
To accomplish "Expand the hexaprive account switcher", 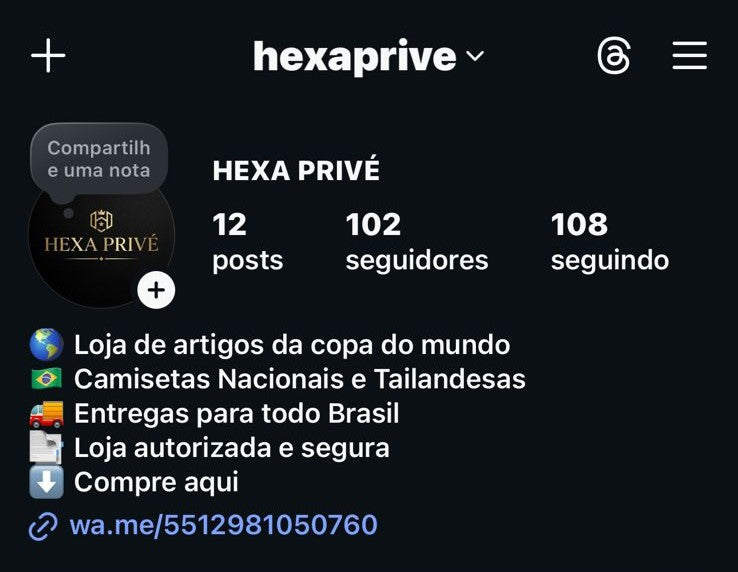I will click(368, 57).
